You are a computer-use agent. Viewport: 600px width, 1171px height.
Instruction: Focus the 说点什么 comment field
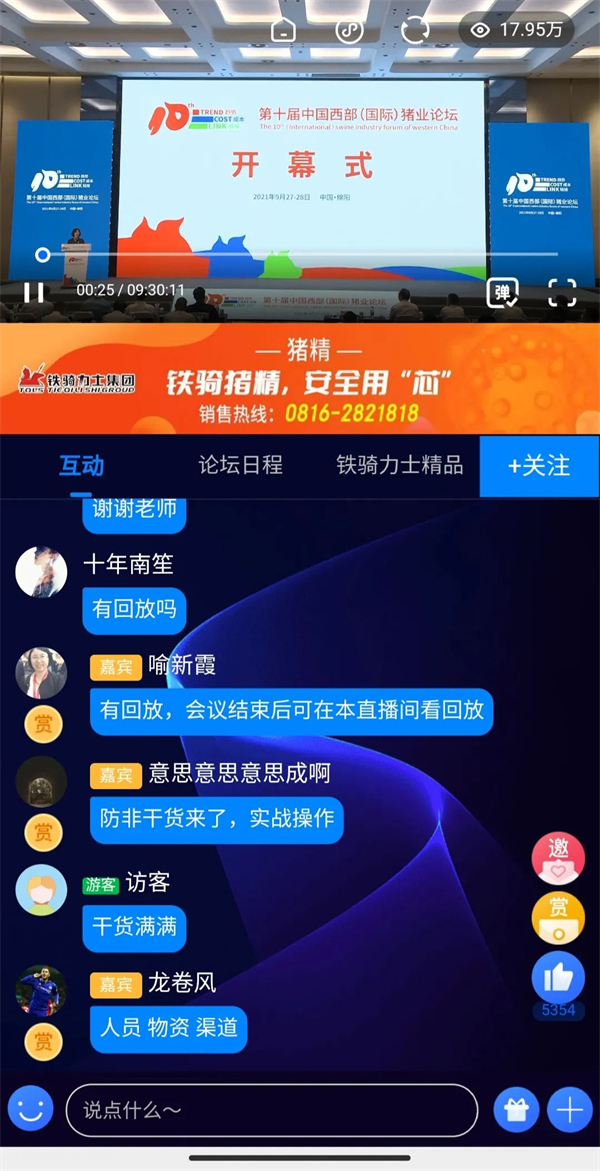270,1109
